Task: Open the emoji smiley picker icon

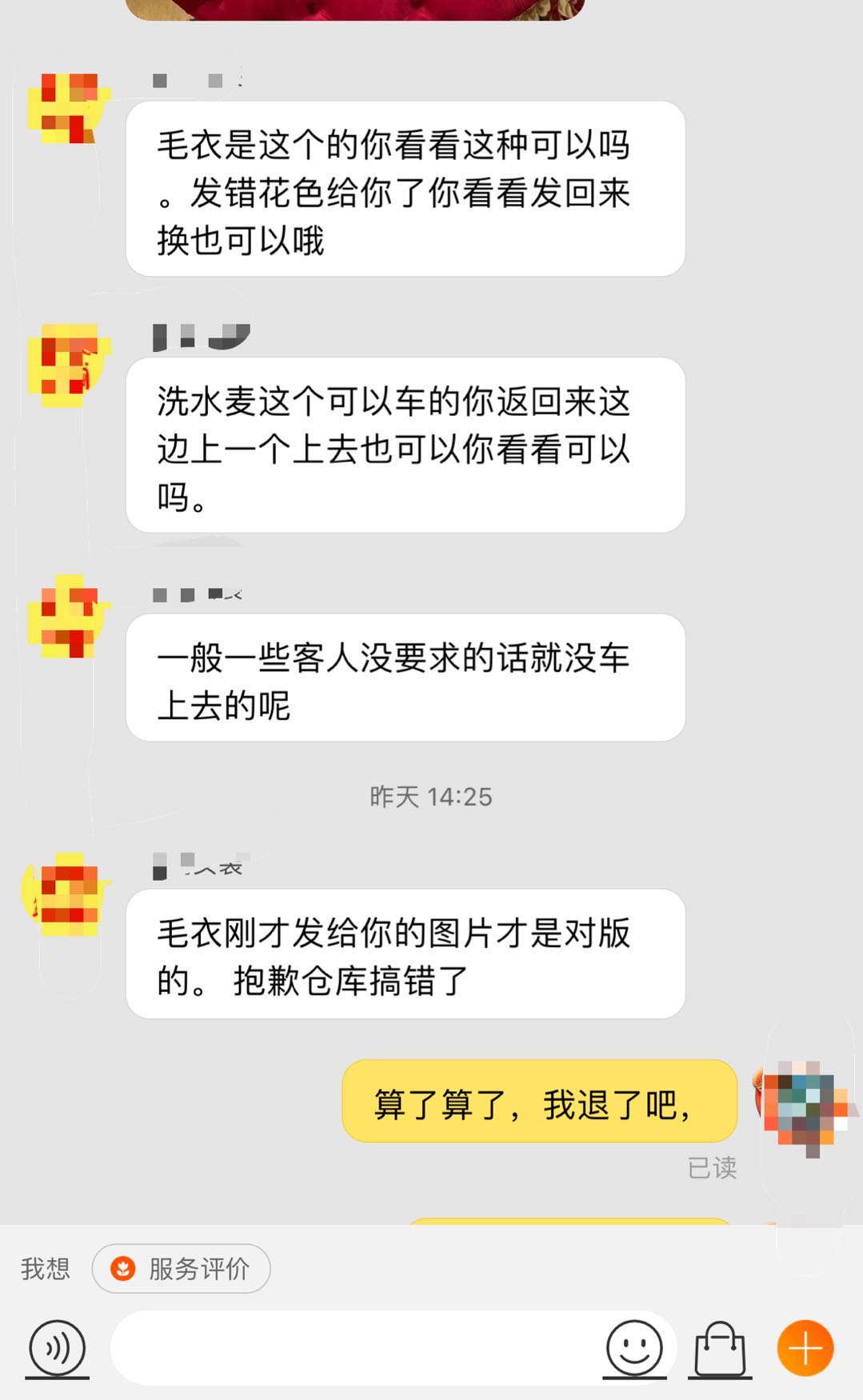Action: tap(634, 1347)
